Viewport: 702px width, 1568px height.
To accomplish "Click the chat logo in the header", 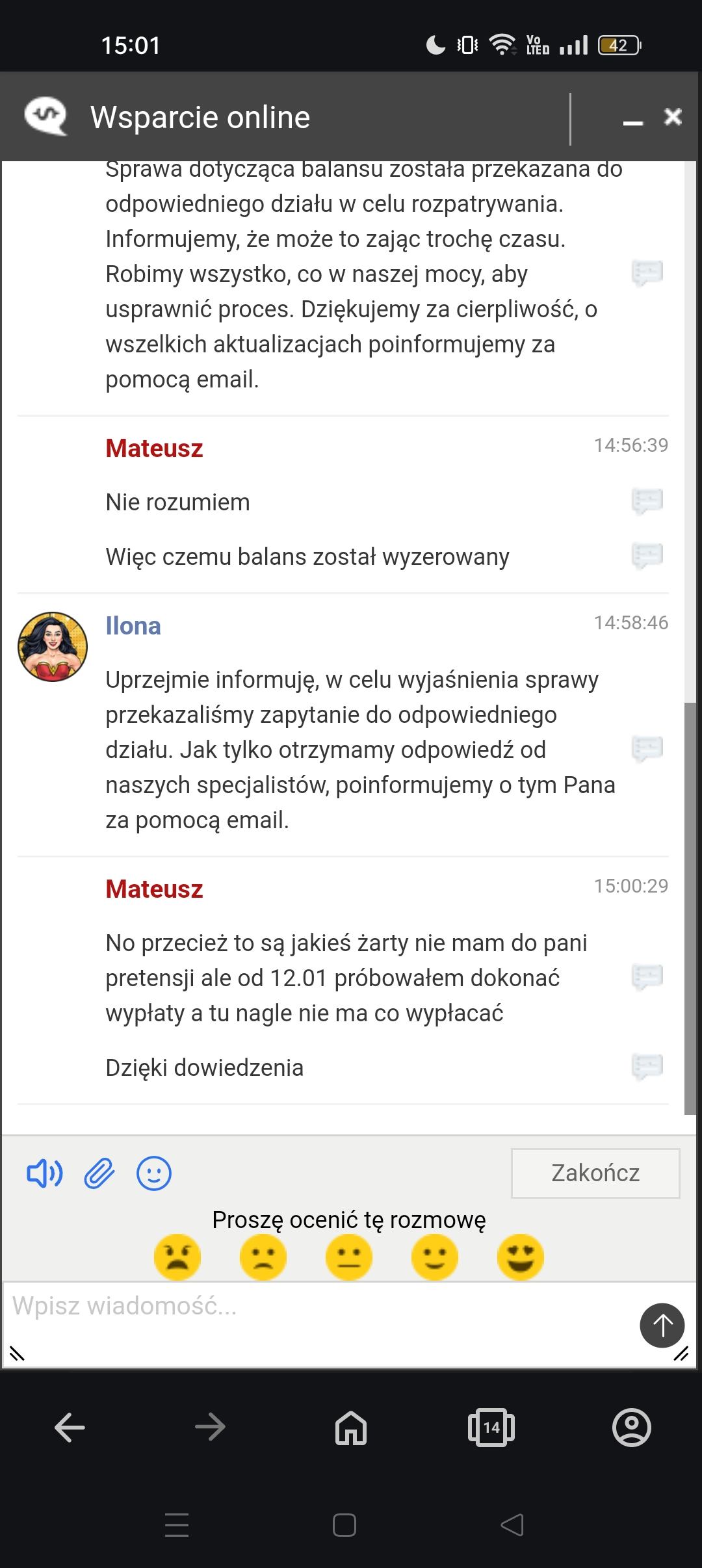I will (x=47, y=117).
